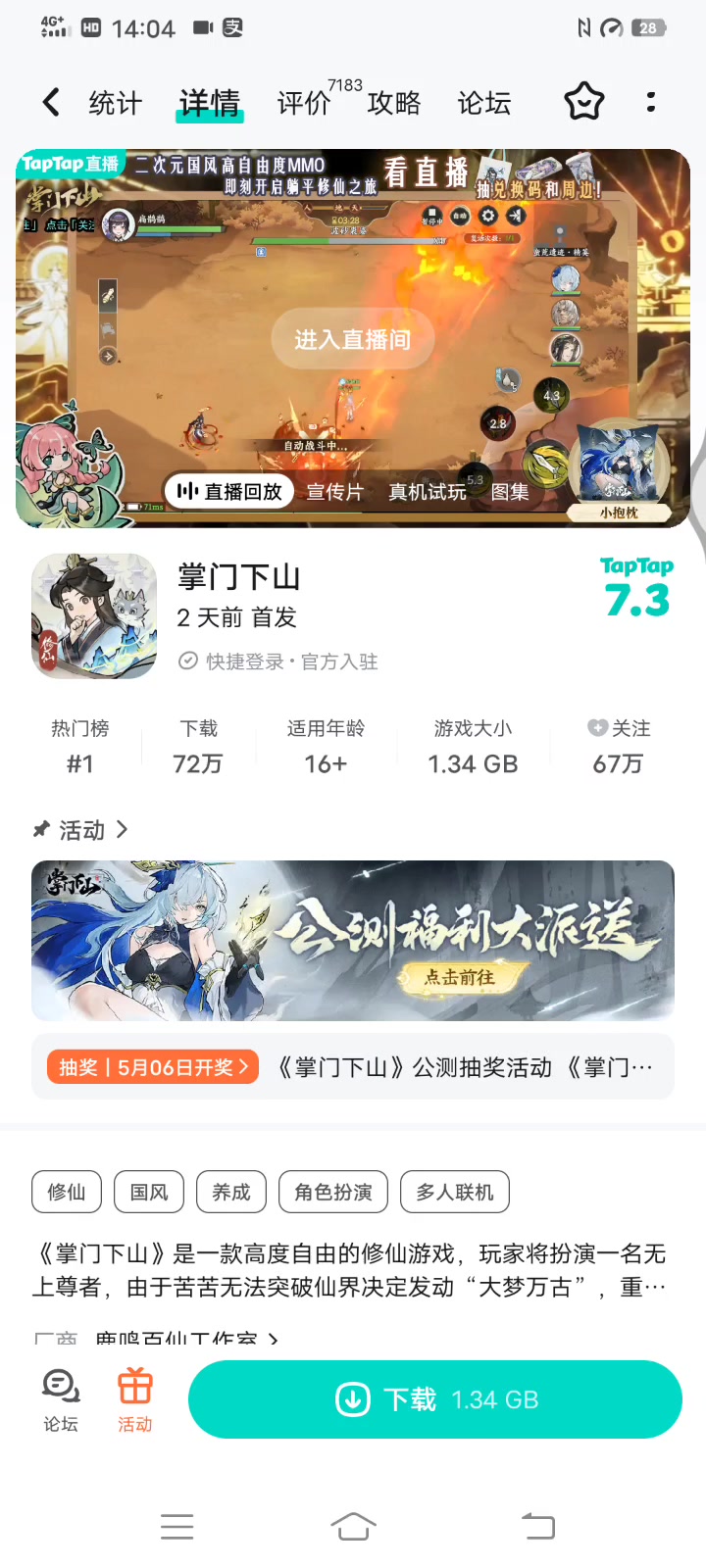Switch to the 统计 tab
This screenshot has height=1568, width=706.
tap(116, 103)
